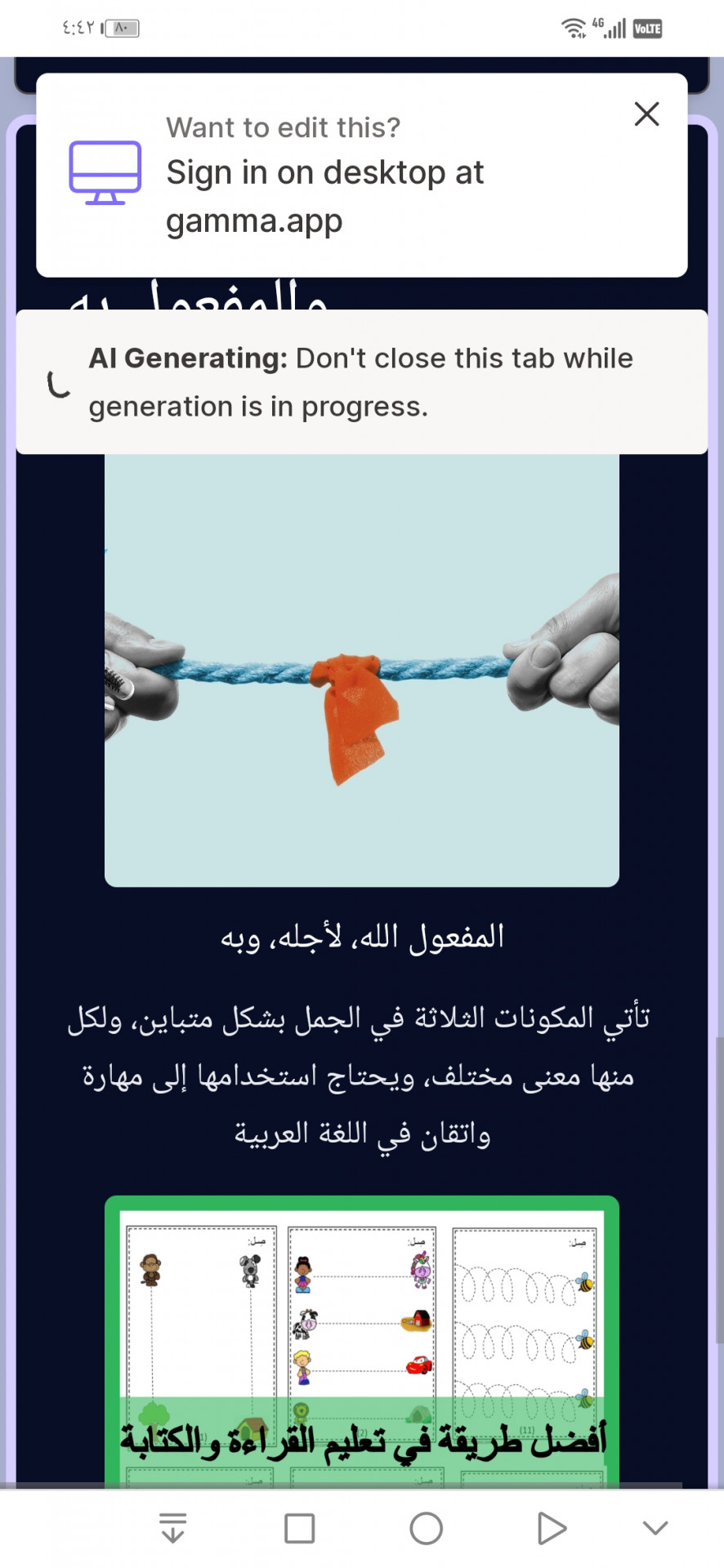Open recent apps with the square button
This screenshot has width=724, height=1568.
tap(299, 1528)
